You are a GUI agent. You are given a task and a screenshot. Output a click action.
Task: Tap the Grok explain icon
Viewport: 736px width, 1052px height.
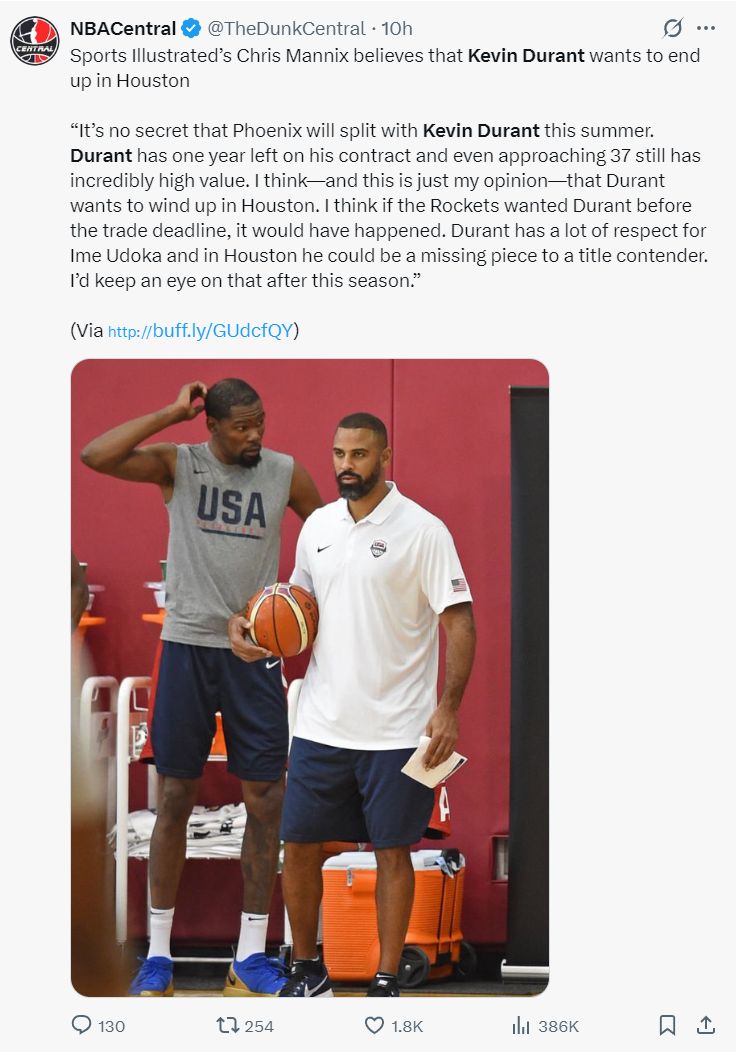(673, 28)
